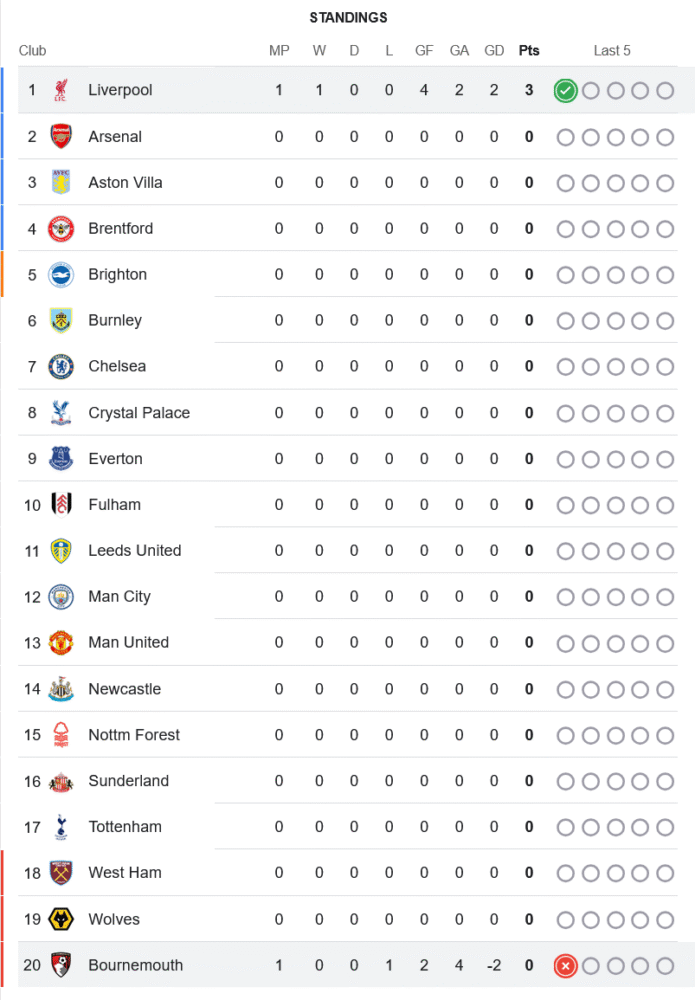Open Tottenham from the standings
The image size is (695, 1000).
click(124, 827)
